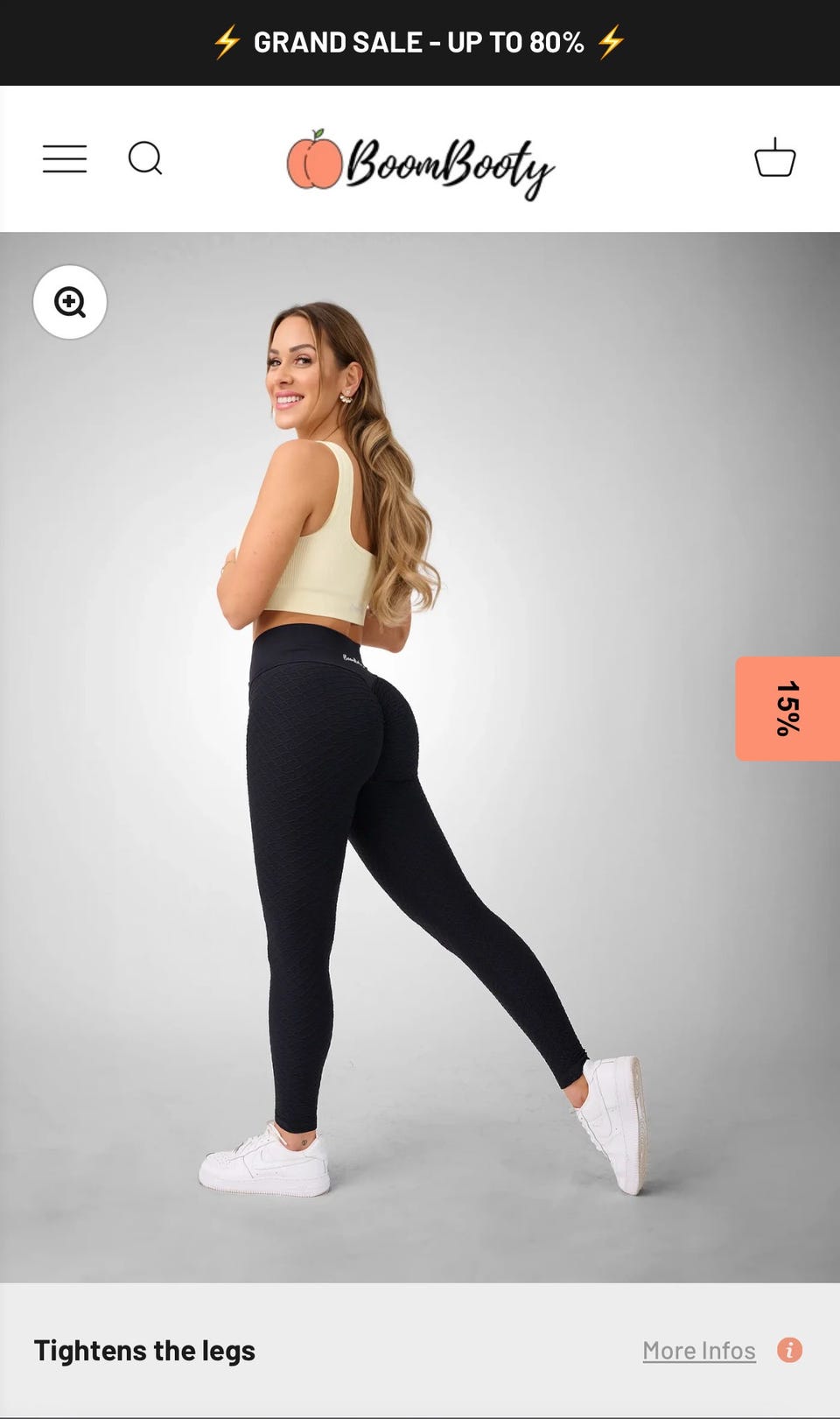Image resolution: width=840 pixels, height=1419 pixels.
Task: Open the black leggings product photo
Action: coord(420,757)
